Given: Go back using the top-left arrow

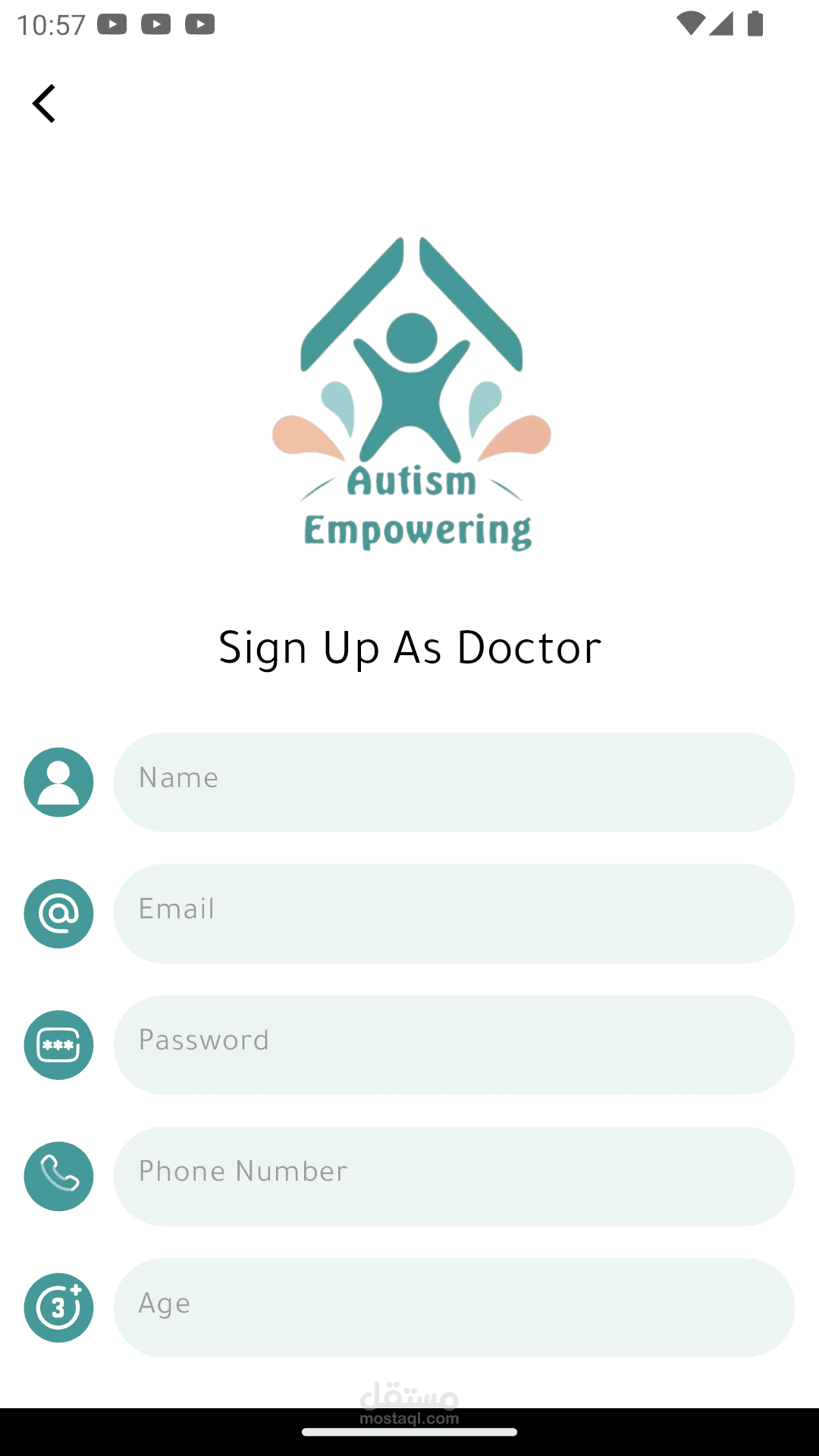Looking at the screenshot, I should (x=44, y=103).
